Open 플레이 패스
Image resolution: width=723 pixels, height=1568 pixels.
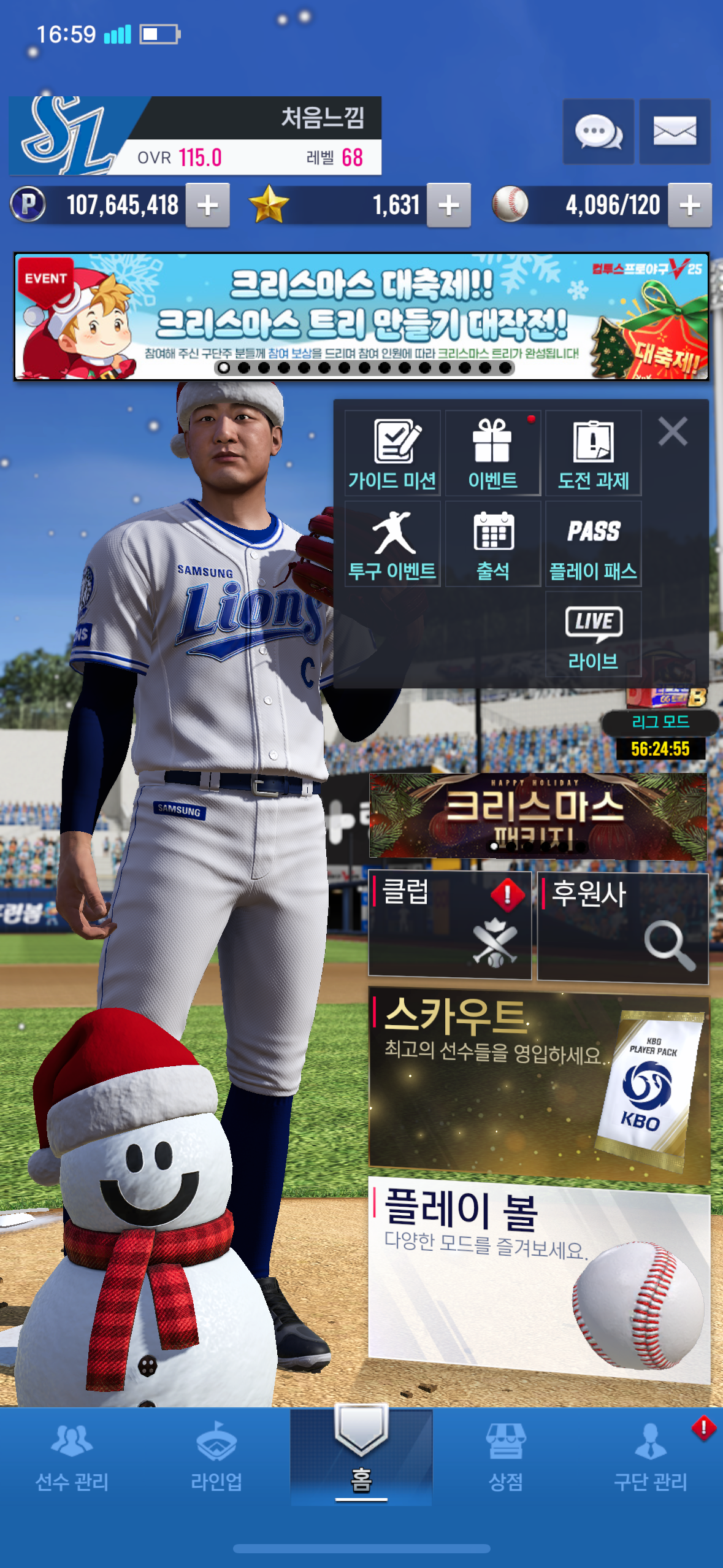click(593, 544)
